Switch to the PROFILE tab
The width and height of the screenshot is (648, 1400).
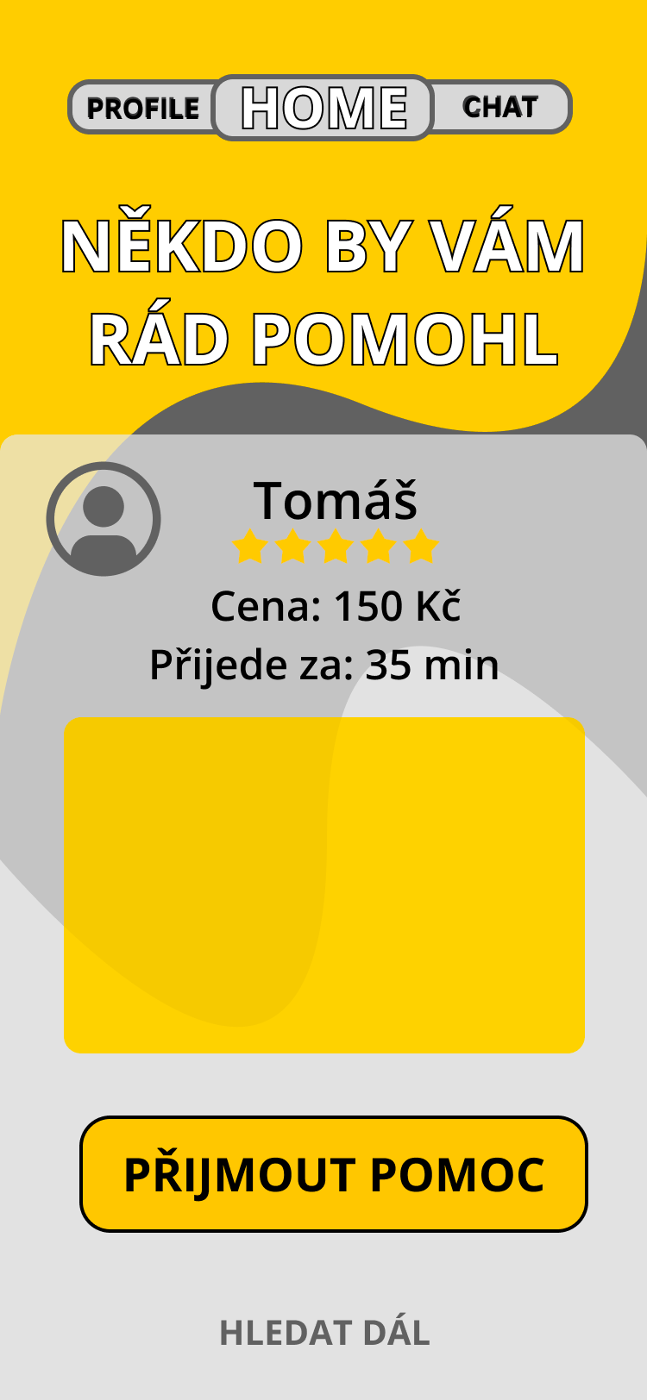pyautogui.click(x=143, y=108)
